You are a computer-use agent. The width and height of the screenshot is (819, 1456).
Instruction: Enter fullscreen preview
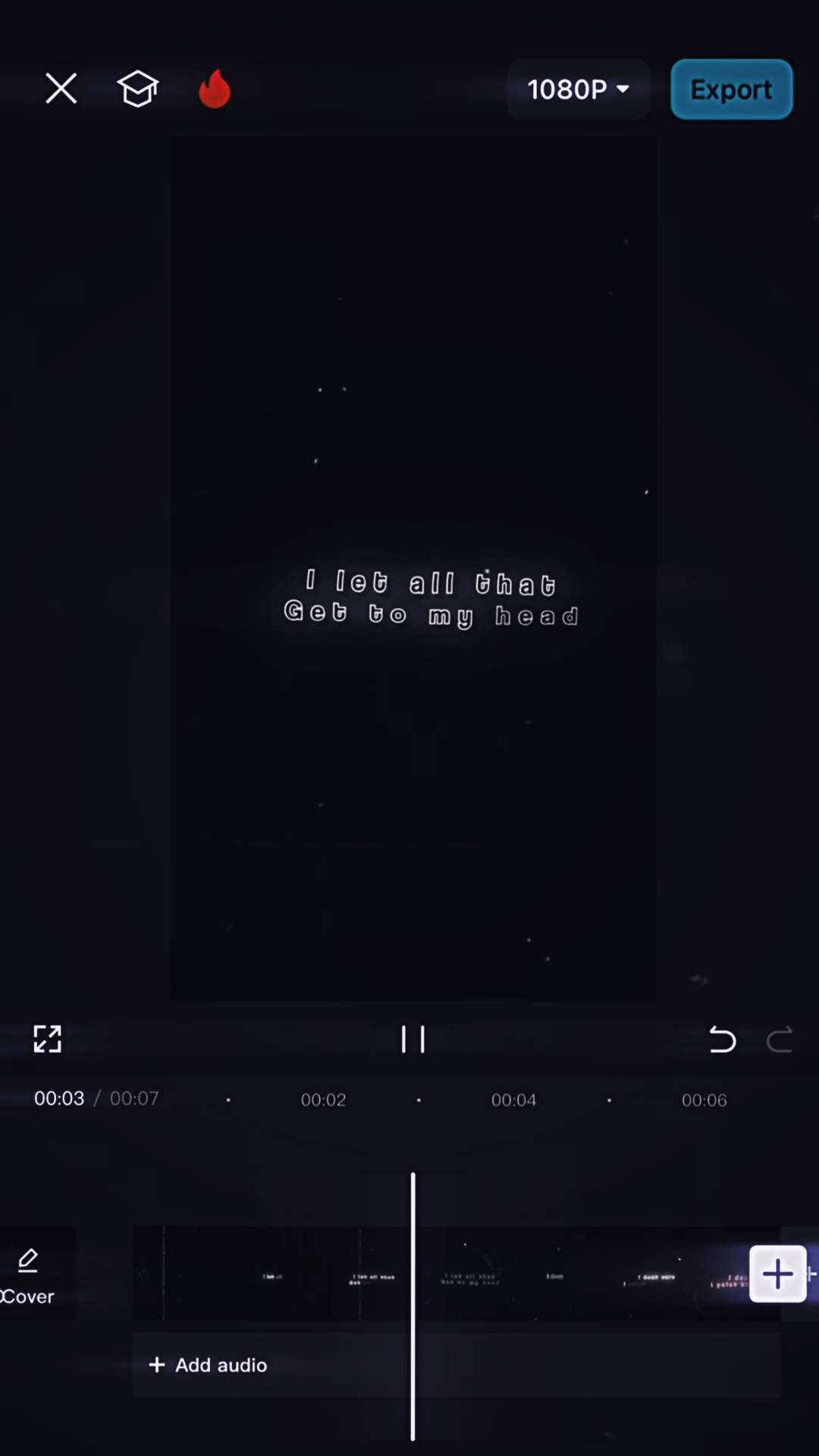pos(47,1039)
